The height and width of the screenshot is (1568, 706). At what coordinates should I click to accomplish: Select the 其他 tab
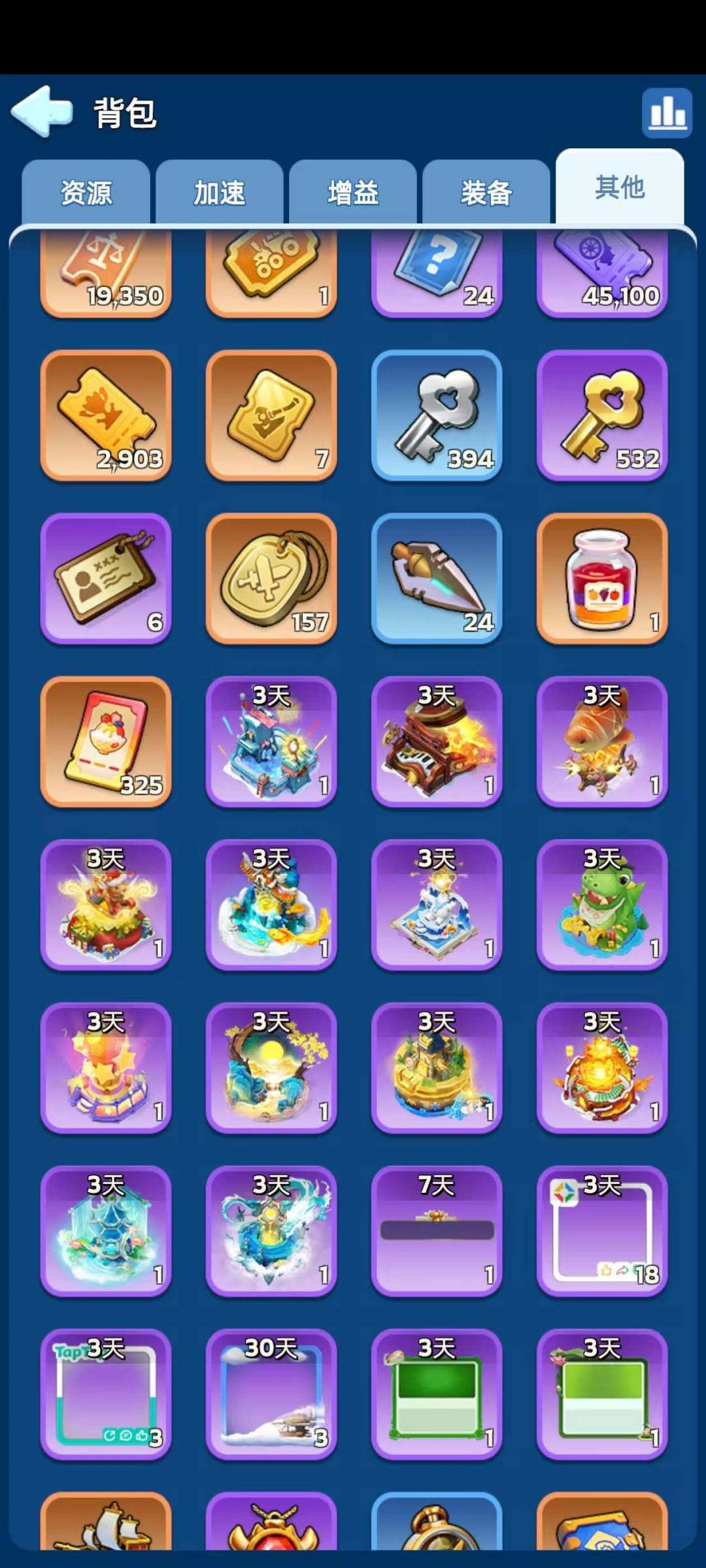click(x=620, y=188)
